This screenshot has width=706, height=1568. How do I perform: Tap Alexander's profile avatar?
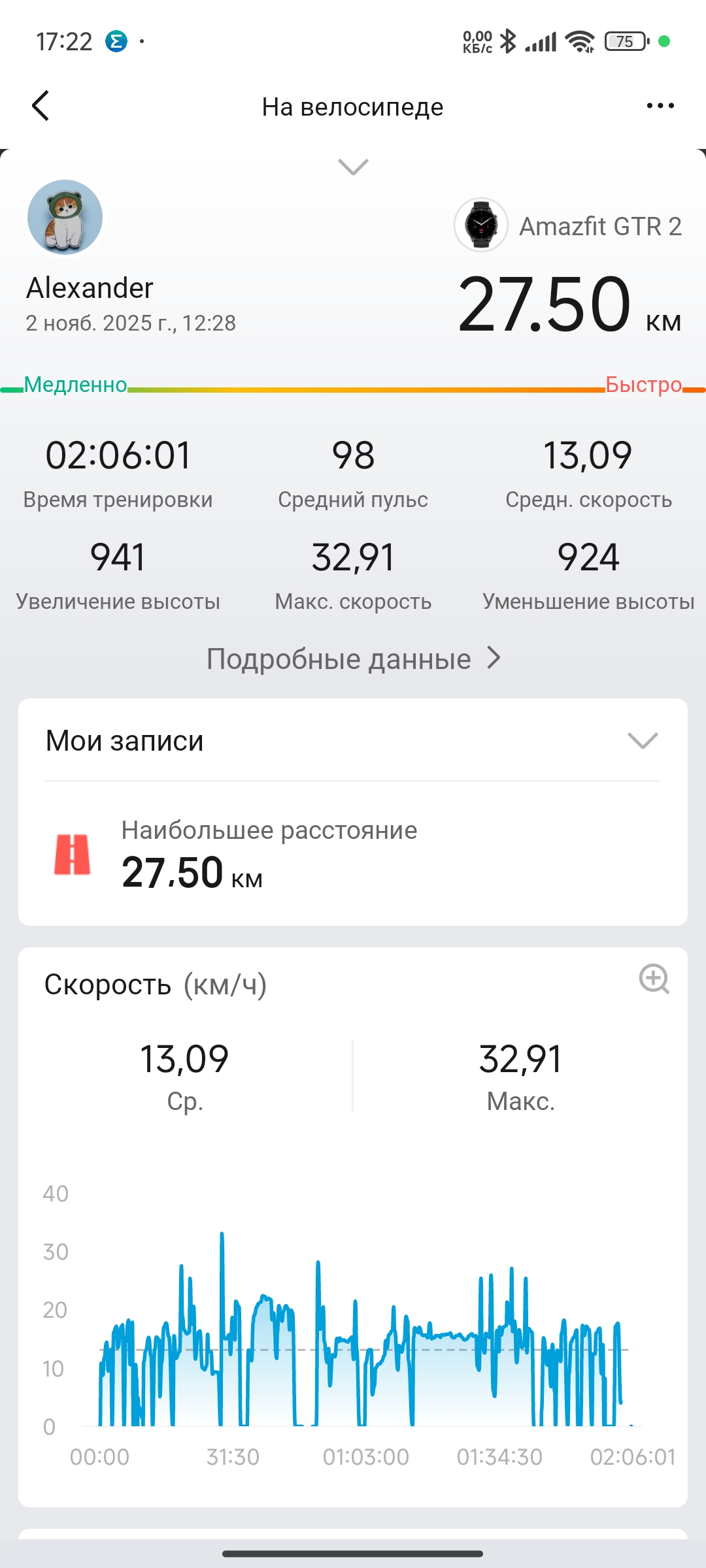(65, 218)
